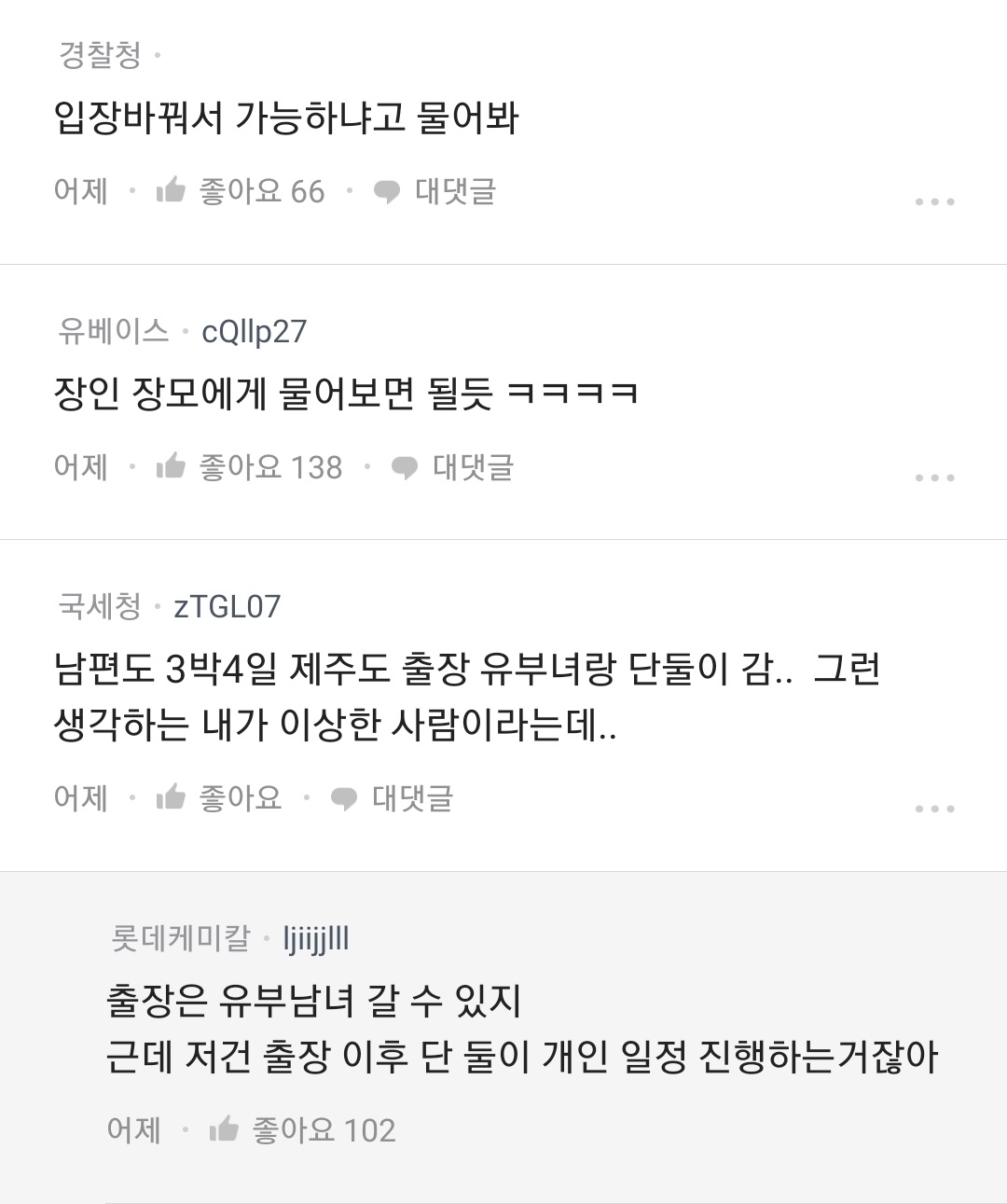This screenshot has width=1007, height=1204.
Task: Like the 경찰청 comment with 66 likes
Action: (172, 191)
